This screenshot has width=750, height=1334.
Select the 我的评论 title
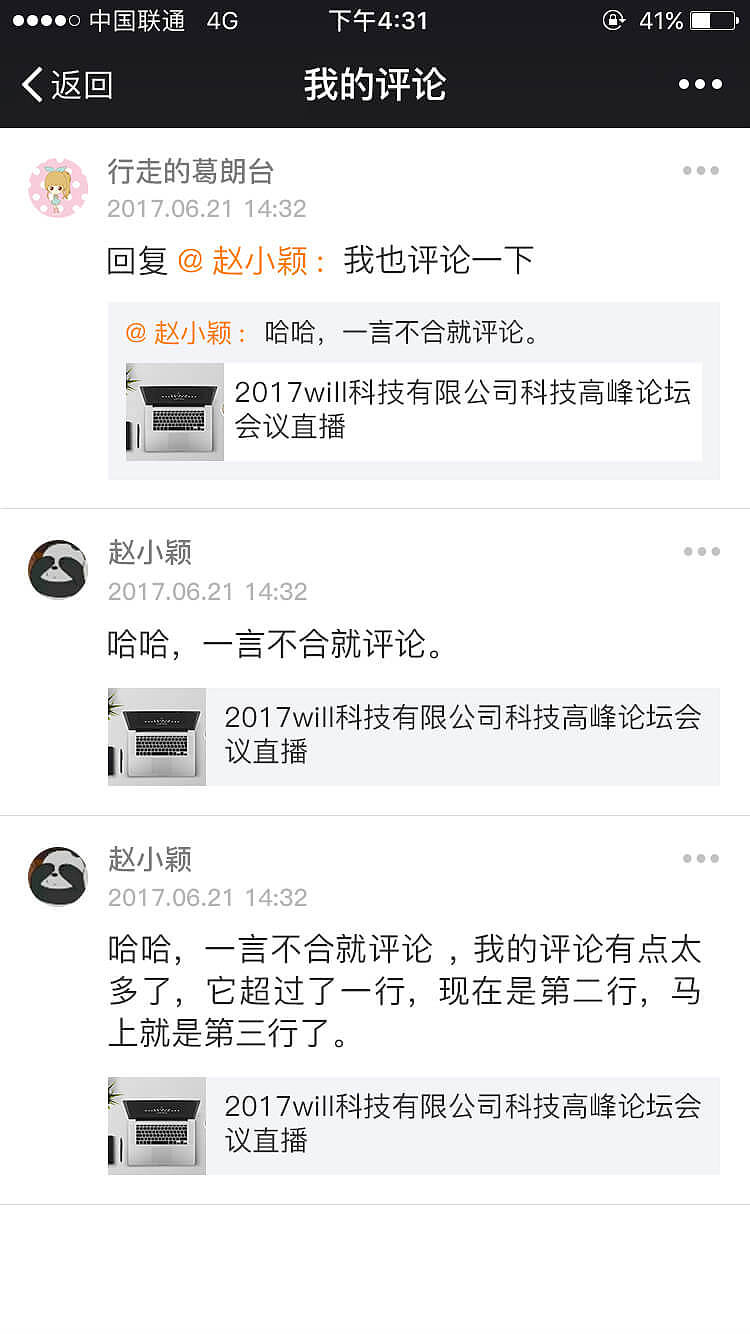point(375,85)
